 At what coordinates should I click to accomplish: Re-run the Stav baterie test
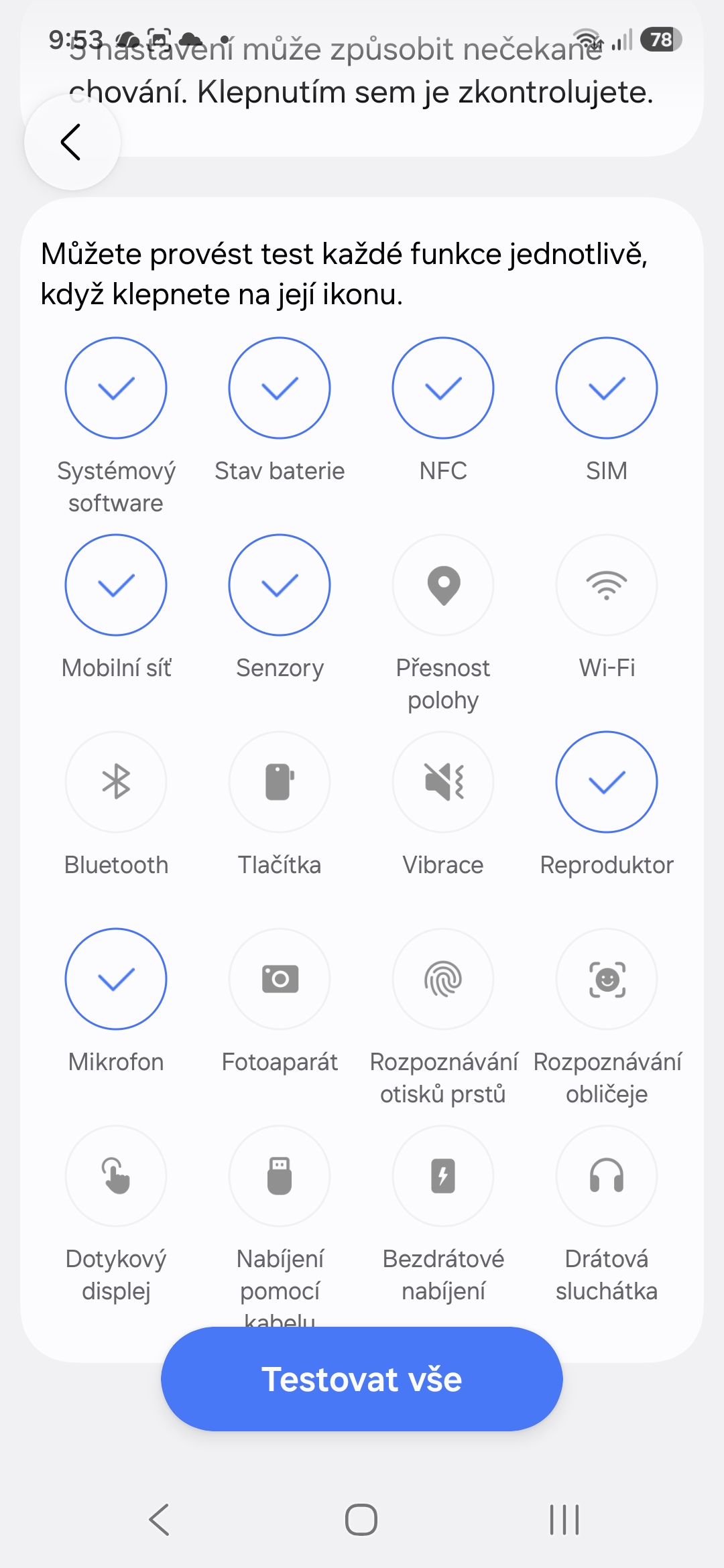point(280,388)
